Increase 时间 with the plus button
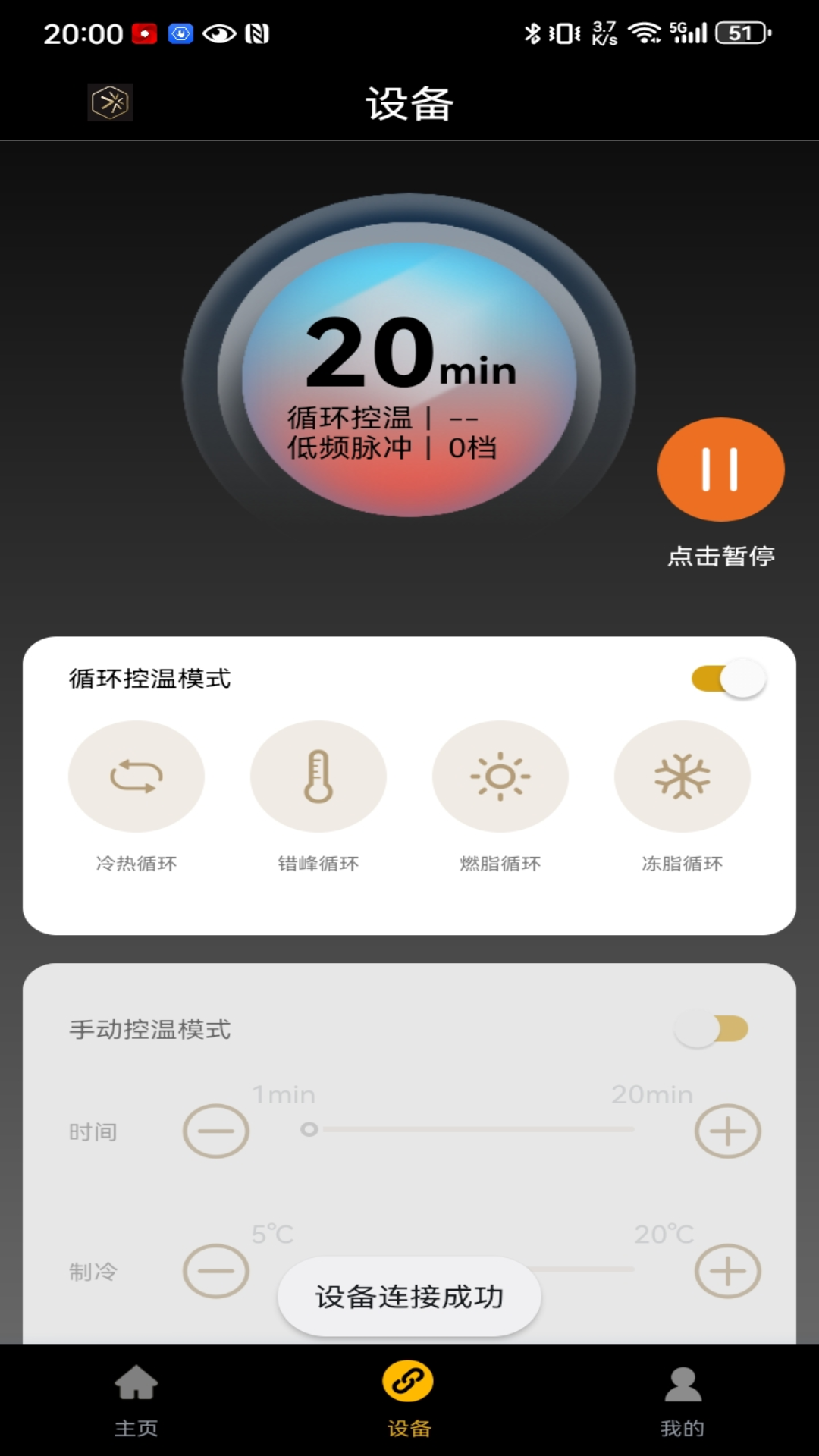819x1456 pixels. coord(728,1131)
